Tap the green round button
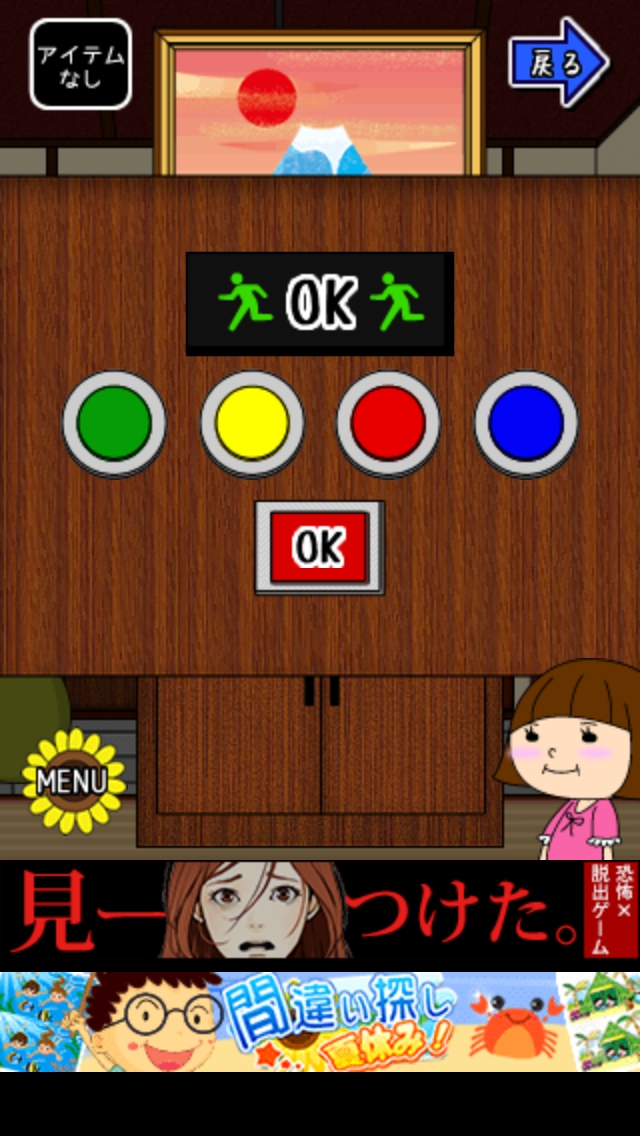Viewport: 640px width, 1136px height. [x=114, y=423]
